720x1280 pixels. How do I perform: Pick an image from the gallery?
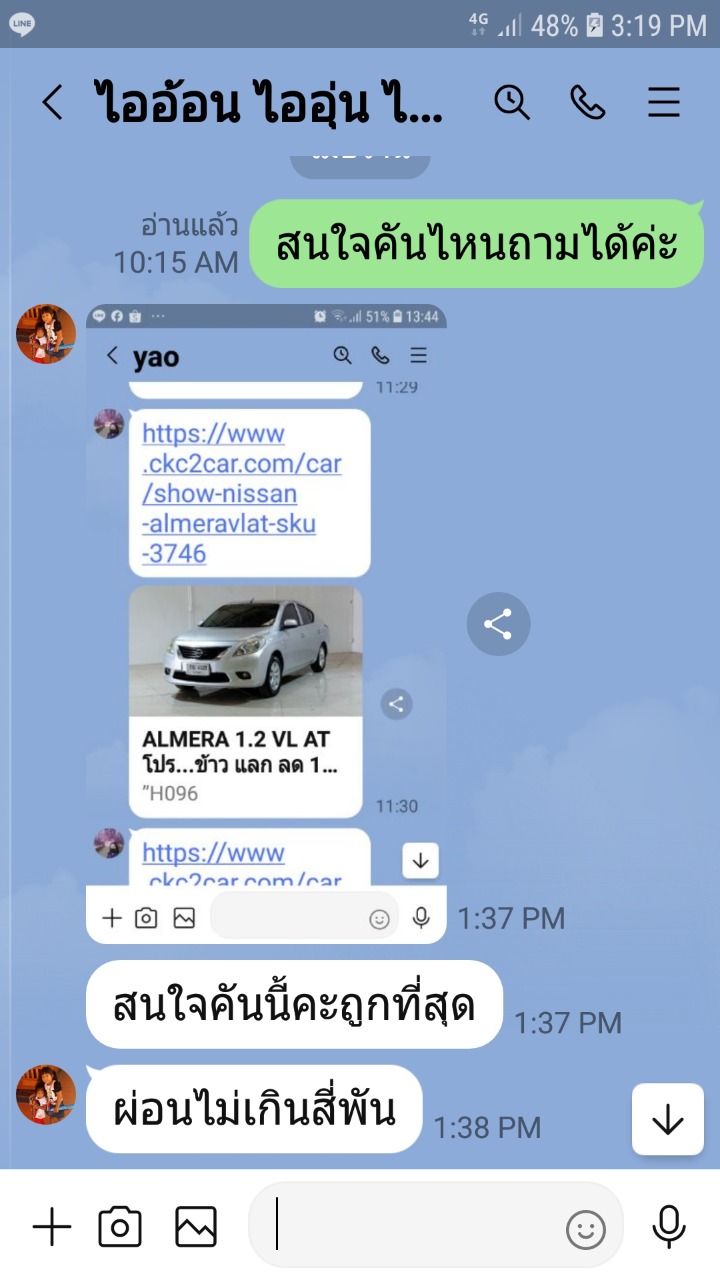(x=196, y=1227)
